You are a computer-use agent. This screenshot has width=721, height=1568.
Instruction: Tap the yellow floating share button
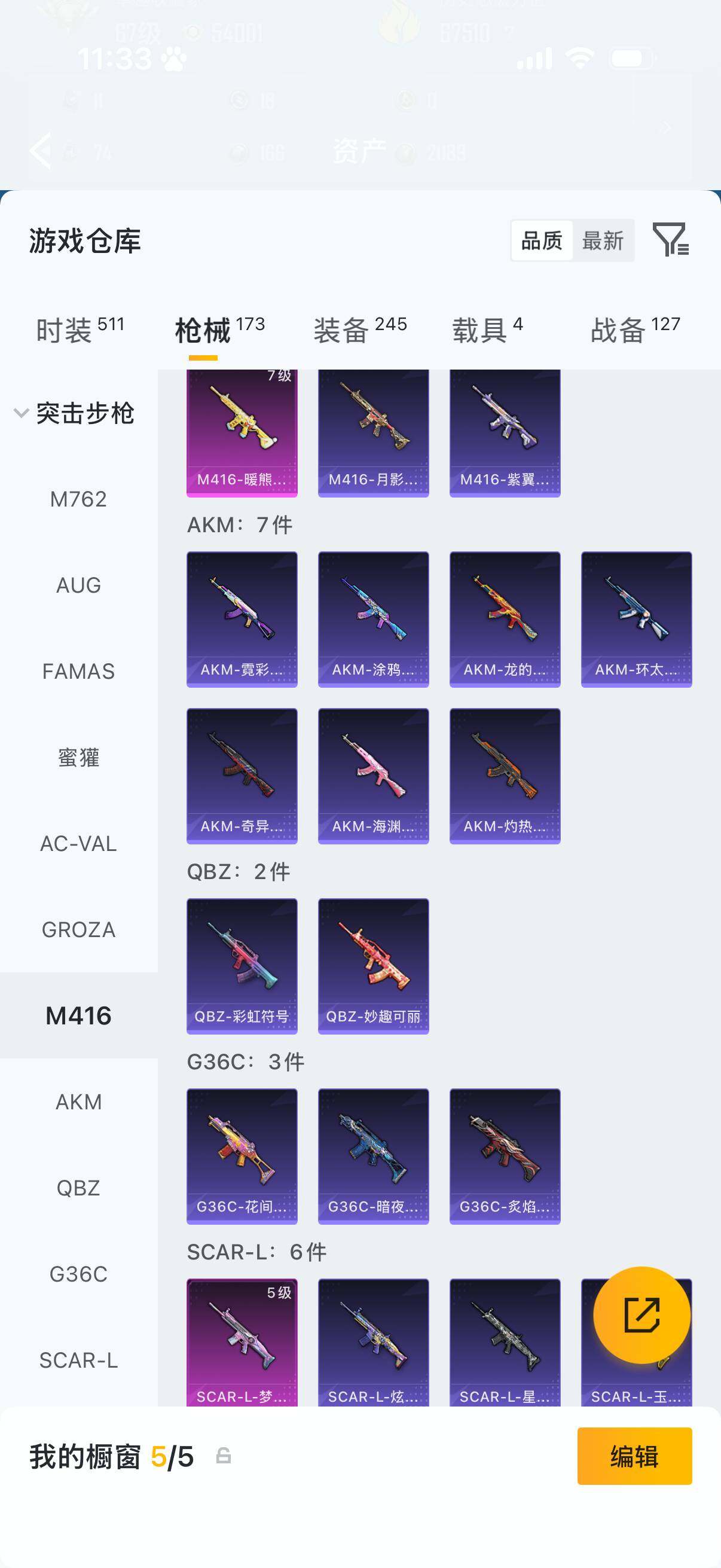[x=642, y=1315]
